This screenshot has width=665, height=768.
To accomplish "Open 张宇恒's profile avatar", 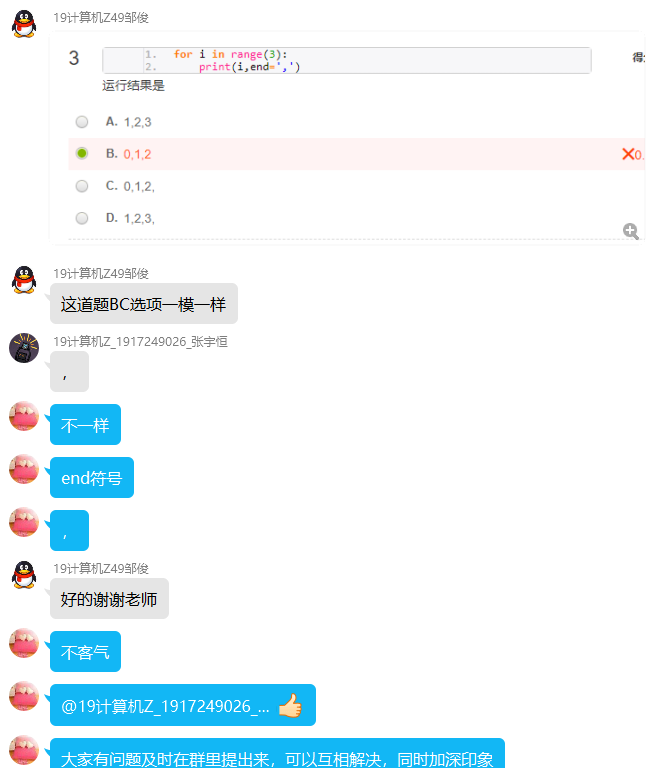I will (x=24, y=348).
